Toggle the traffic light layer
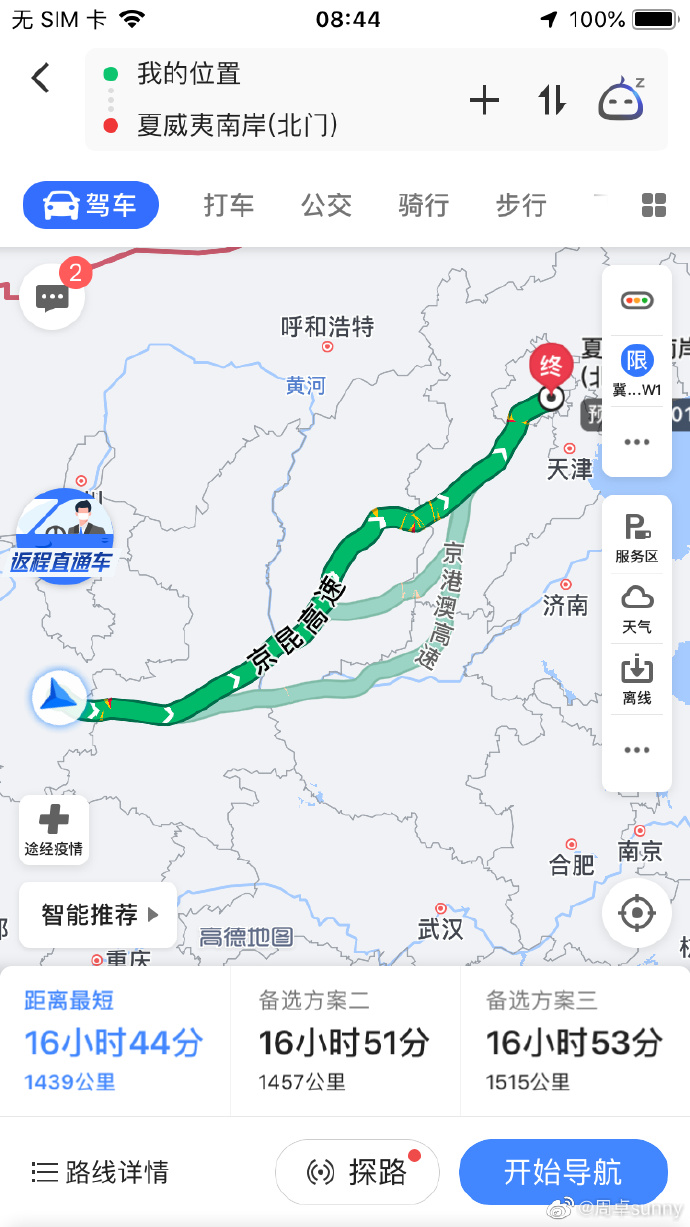690x1227 pixels. click(x=637, y=300)
